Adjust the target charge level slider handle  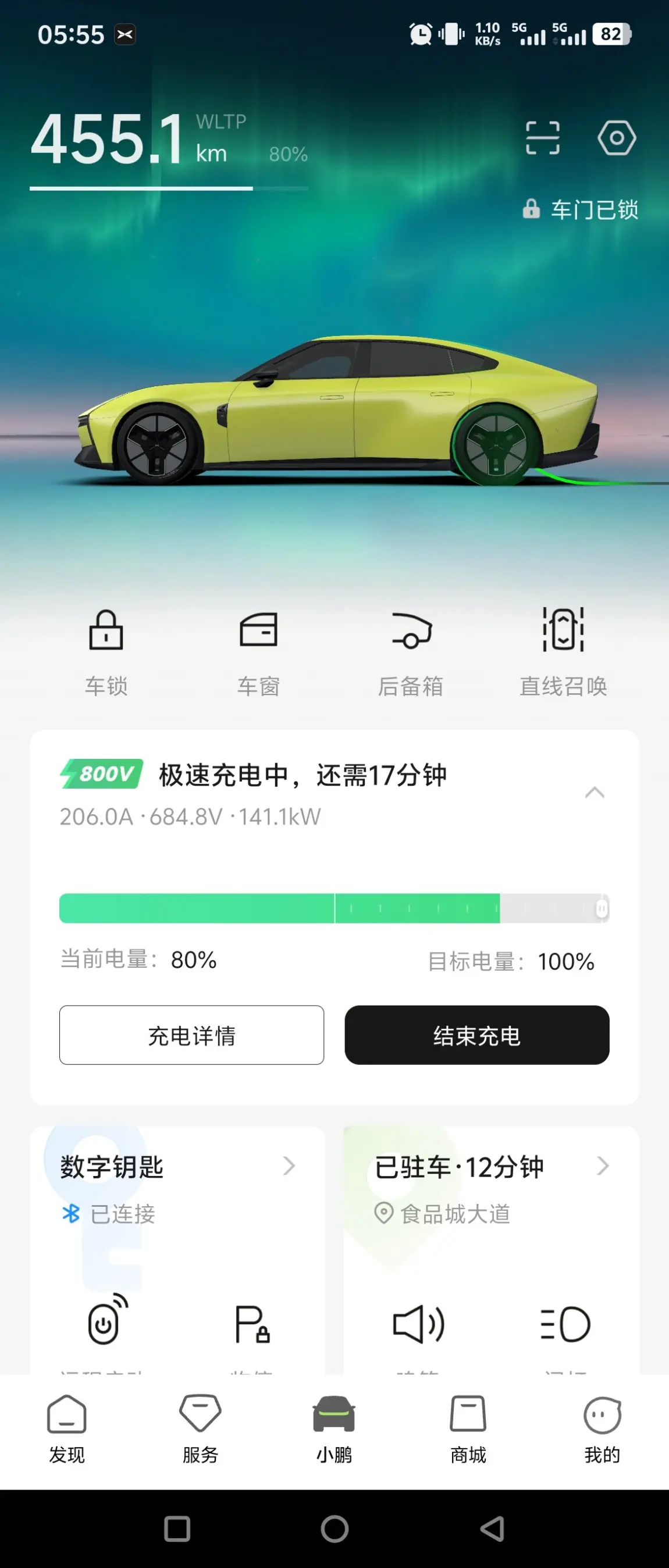click(x=602, y=909)
